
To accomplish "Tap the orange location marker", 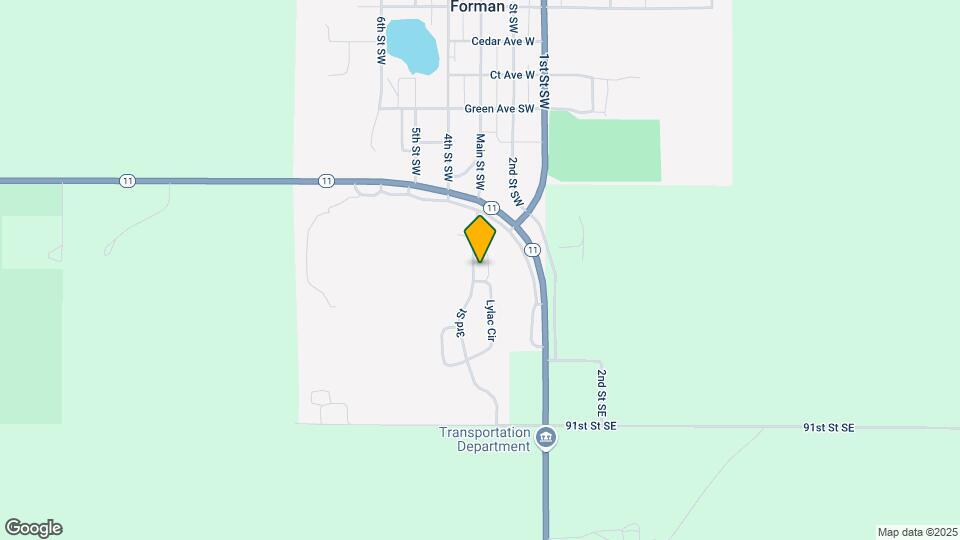I will pos(481,238).
